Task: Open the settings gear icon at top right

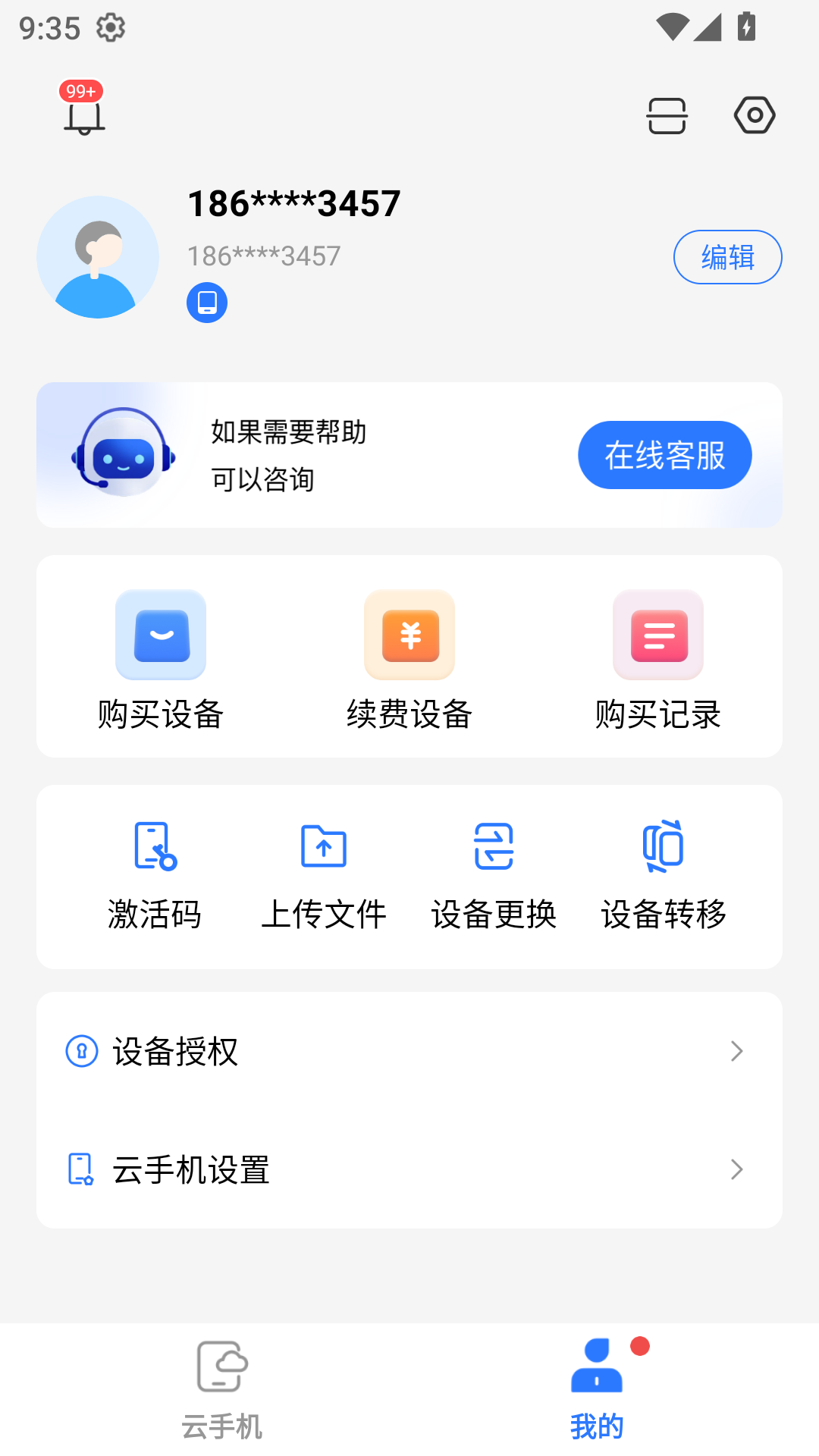Action: click(754, 115)
